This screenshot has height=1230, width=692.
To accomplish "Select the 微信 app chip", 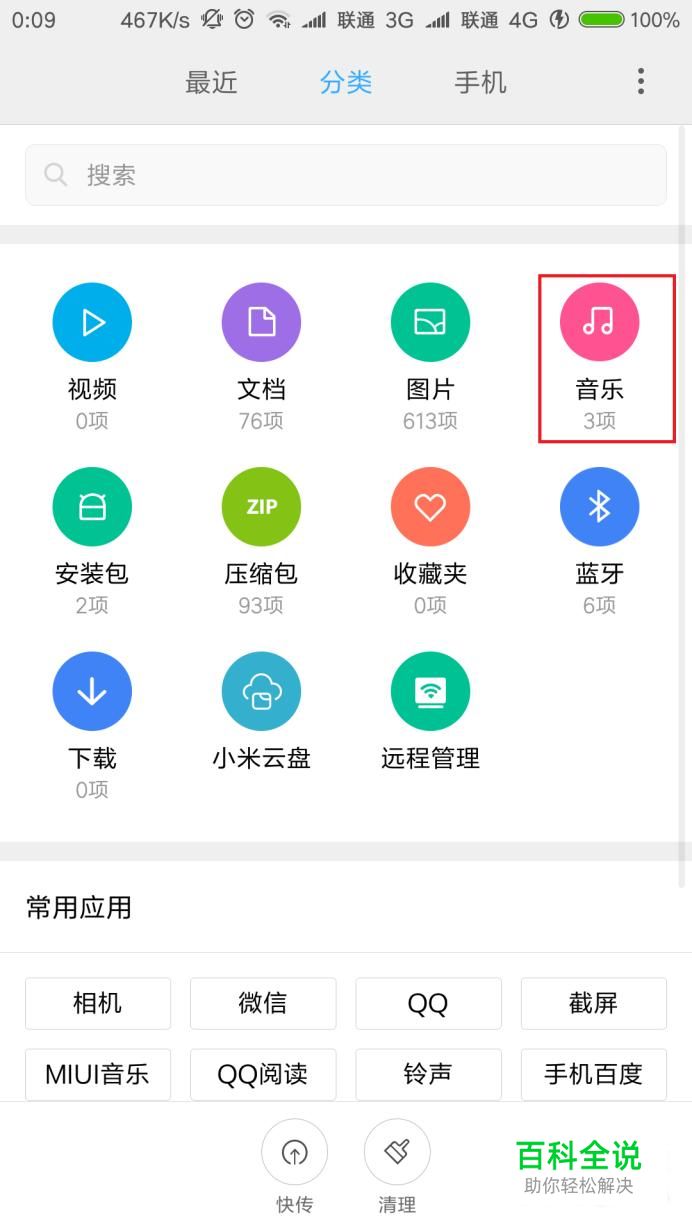I will pyautogui.click(x=263, y=1003).
